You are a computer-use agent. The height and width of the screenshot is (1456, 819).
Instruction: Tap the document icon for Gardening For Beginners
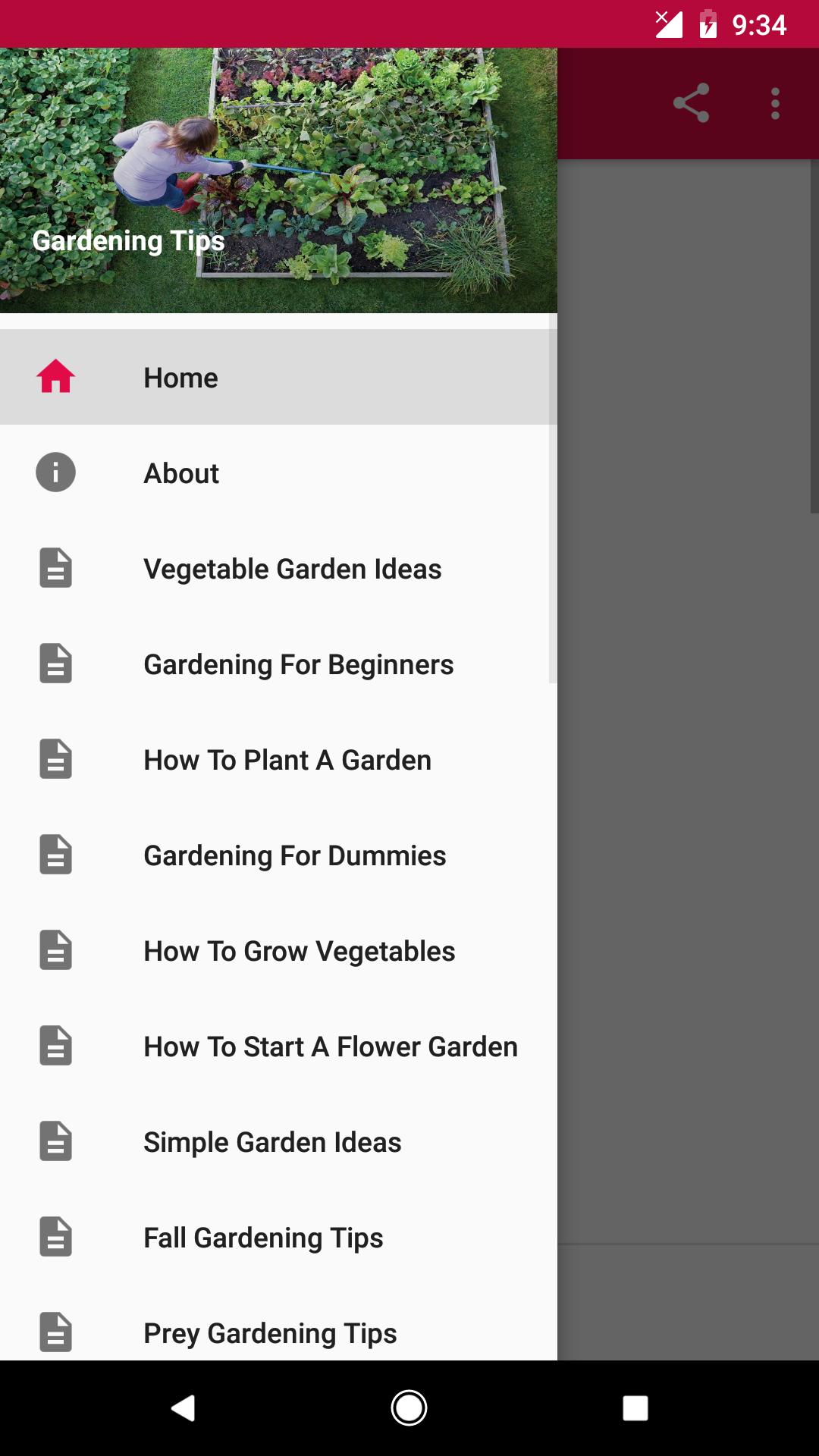coord(55,664)
